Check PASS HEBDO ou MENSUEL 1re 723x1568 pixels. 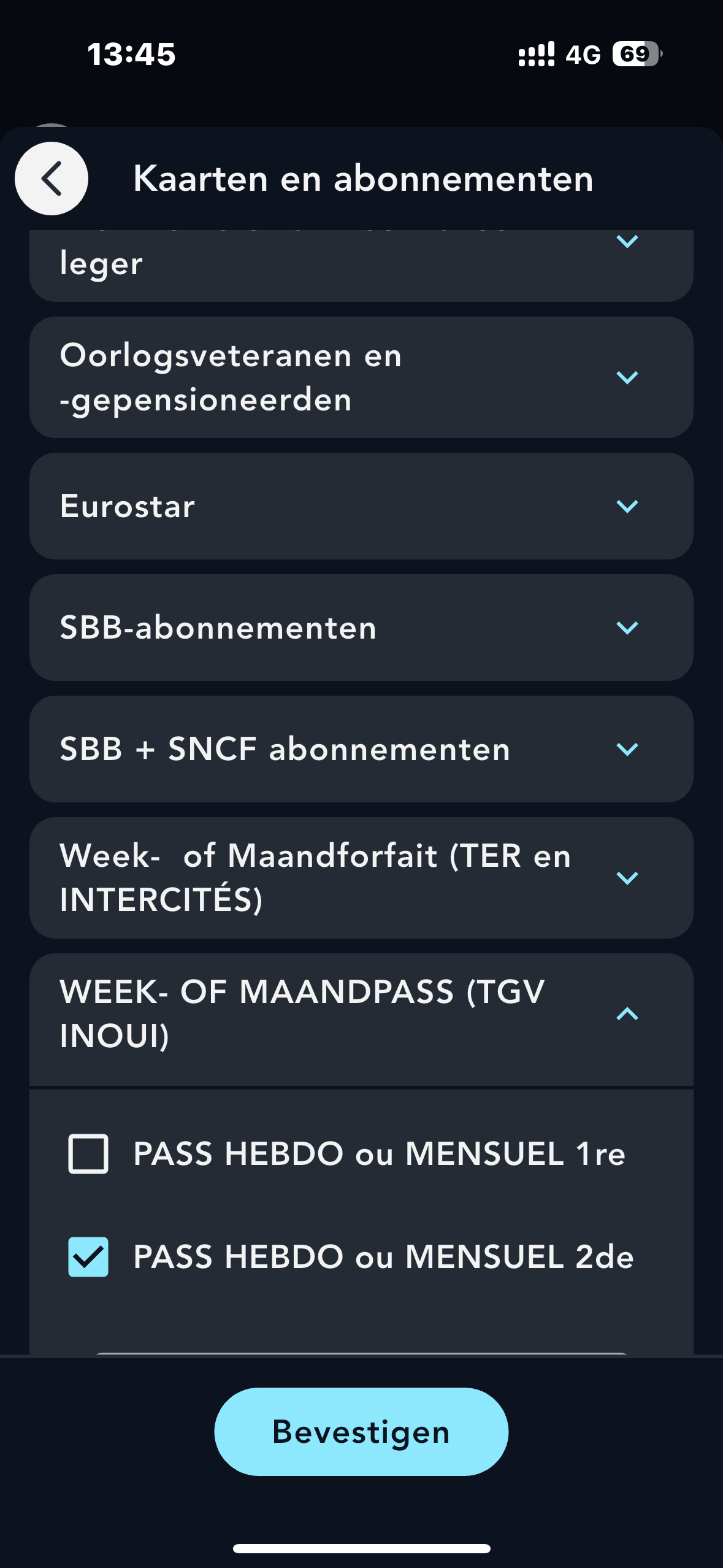pyautogui.click(x=88, y=1154)
